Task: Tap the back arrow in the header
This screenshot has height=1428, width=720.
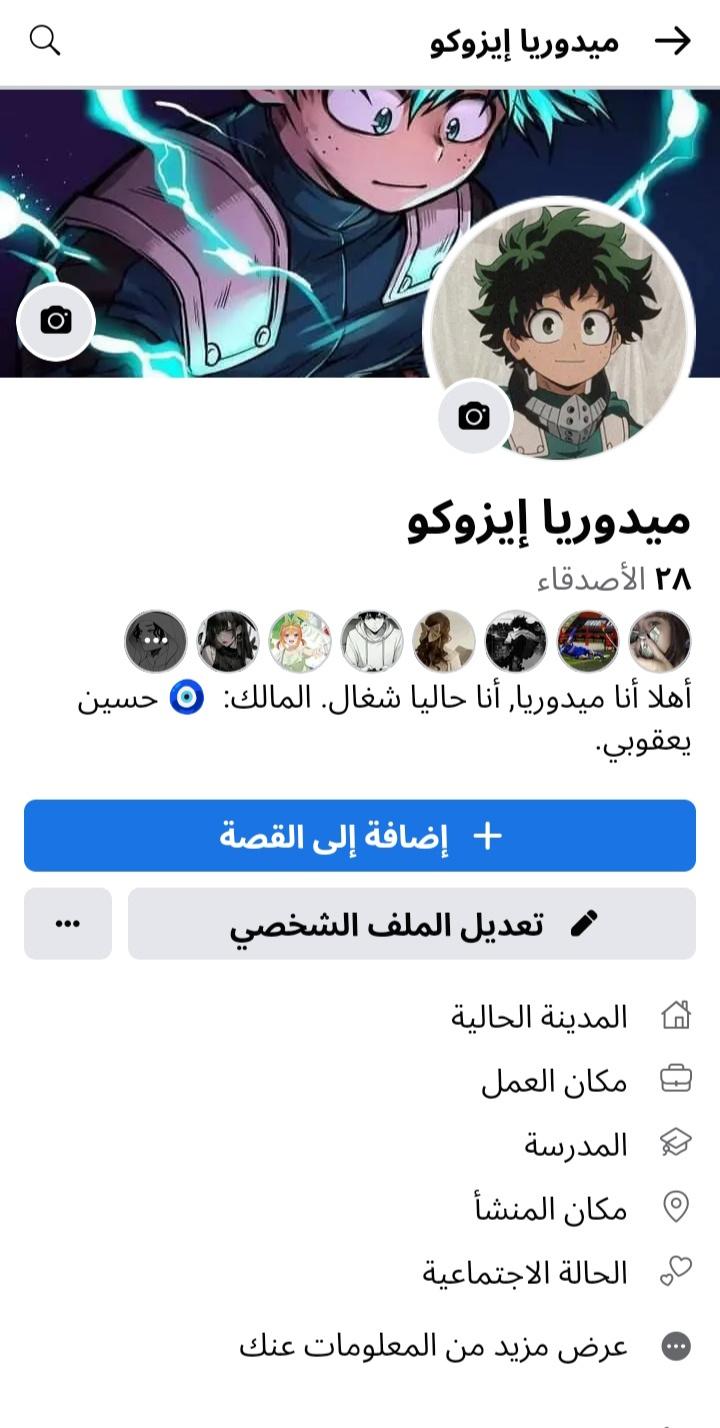Action: pos(673,41)
